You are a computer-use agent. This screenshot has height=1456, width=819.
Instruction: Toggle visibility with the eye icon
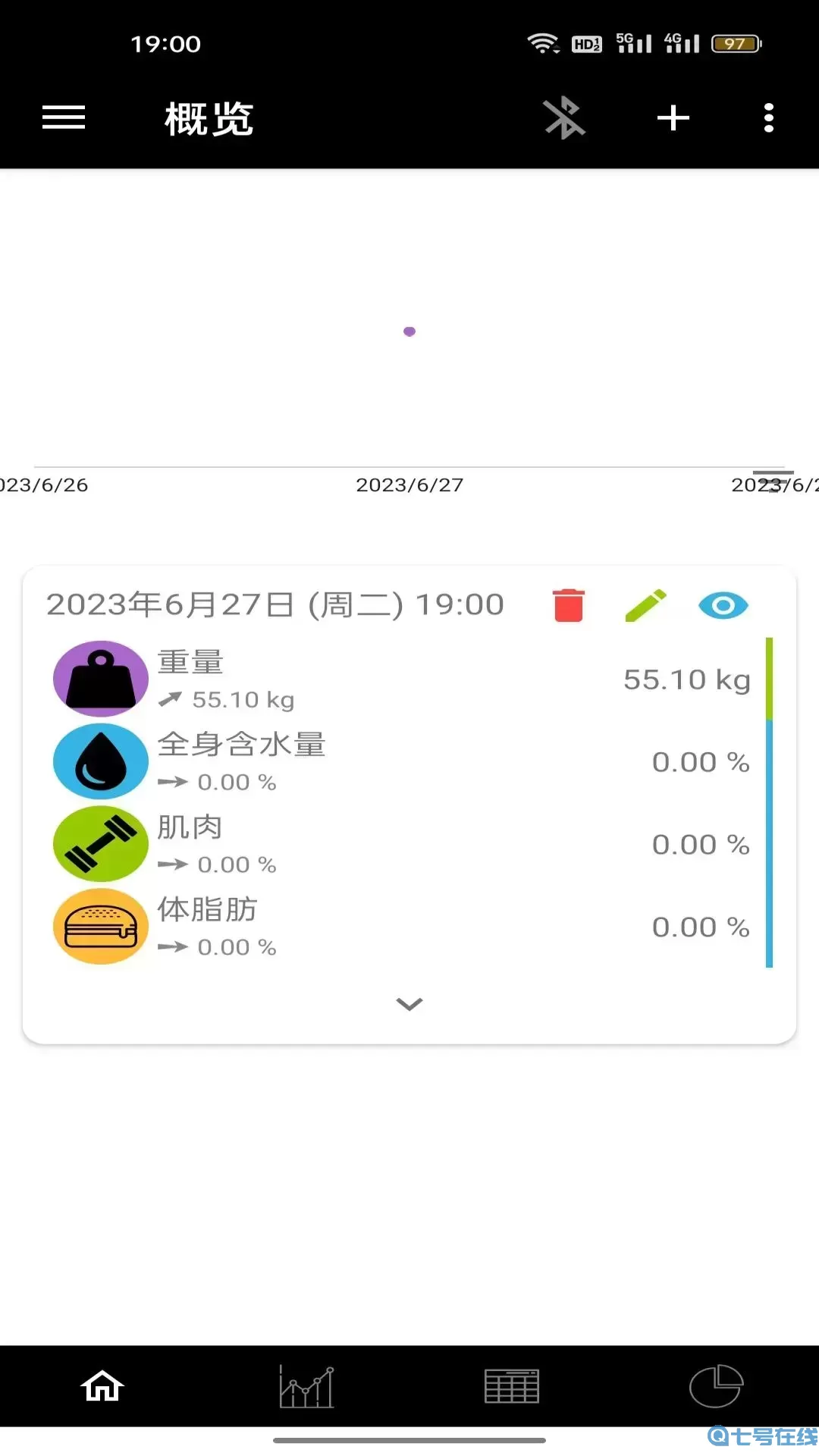pos(724,604)
